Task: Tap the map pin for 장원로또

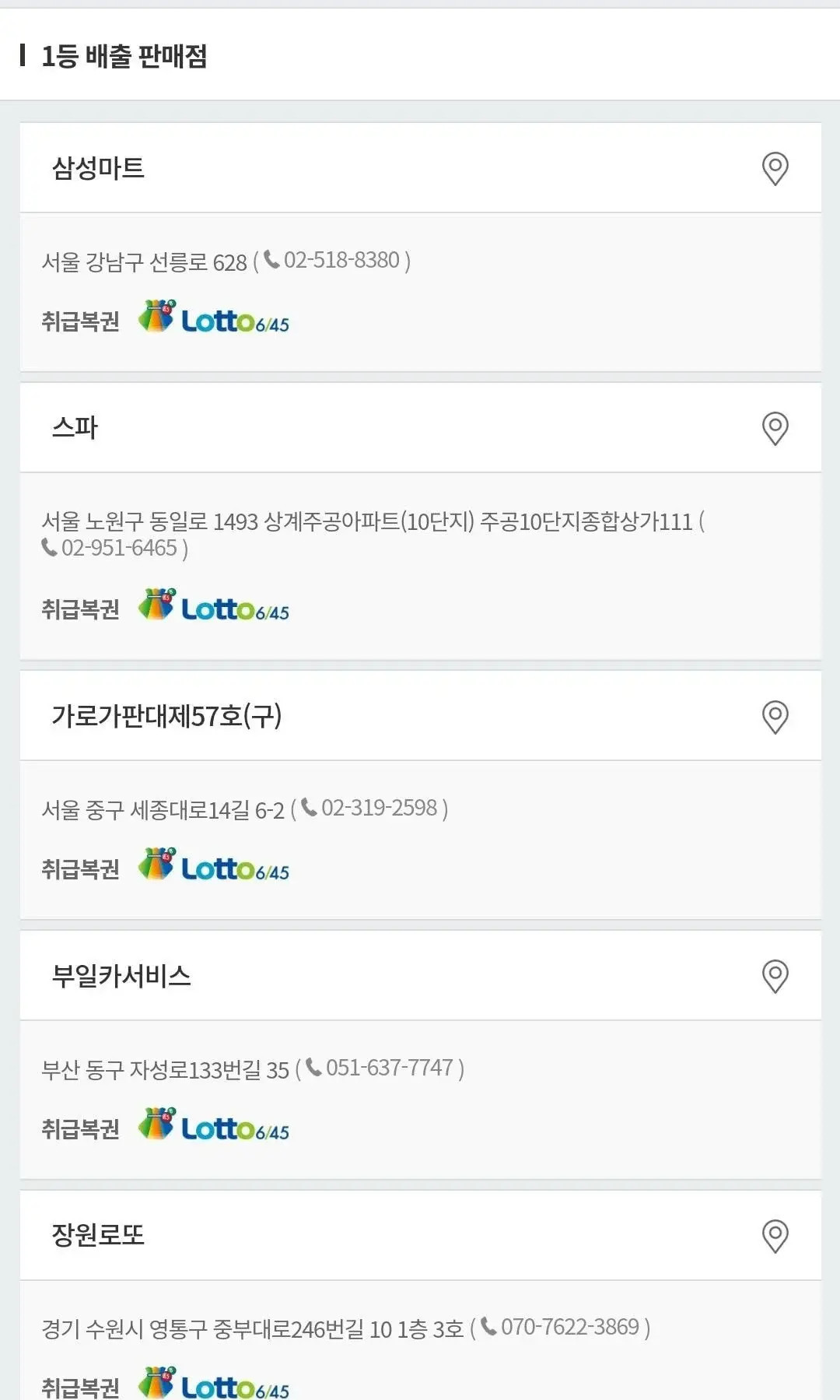Action: [775, 1236]
